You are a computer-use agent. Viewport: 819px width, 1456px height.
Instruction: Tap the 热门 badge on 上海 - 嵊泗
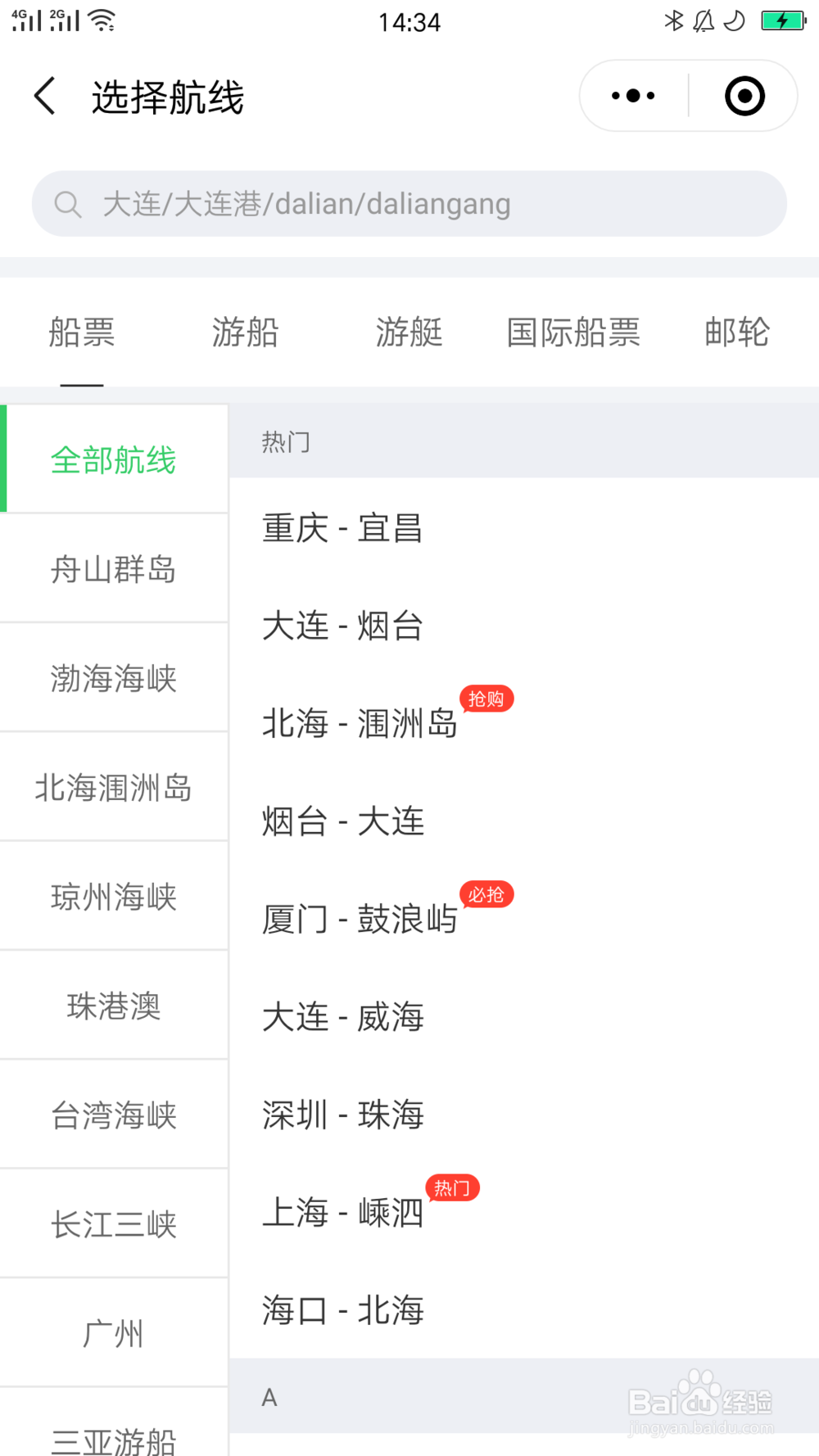click(x=452, y=1188)
